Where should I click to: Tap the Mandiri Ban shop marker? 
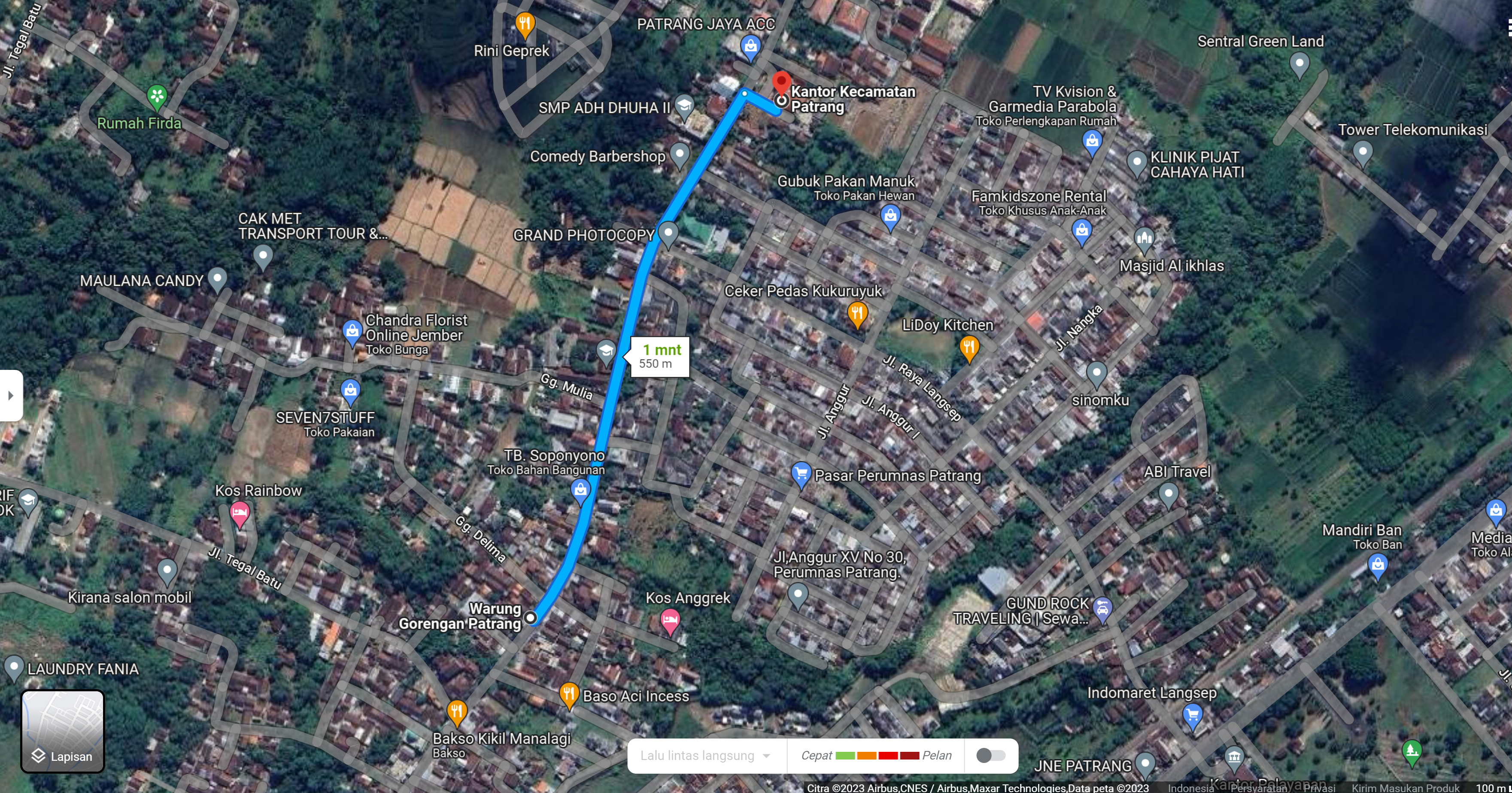(1377, 565)
